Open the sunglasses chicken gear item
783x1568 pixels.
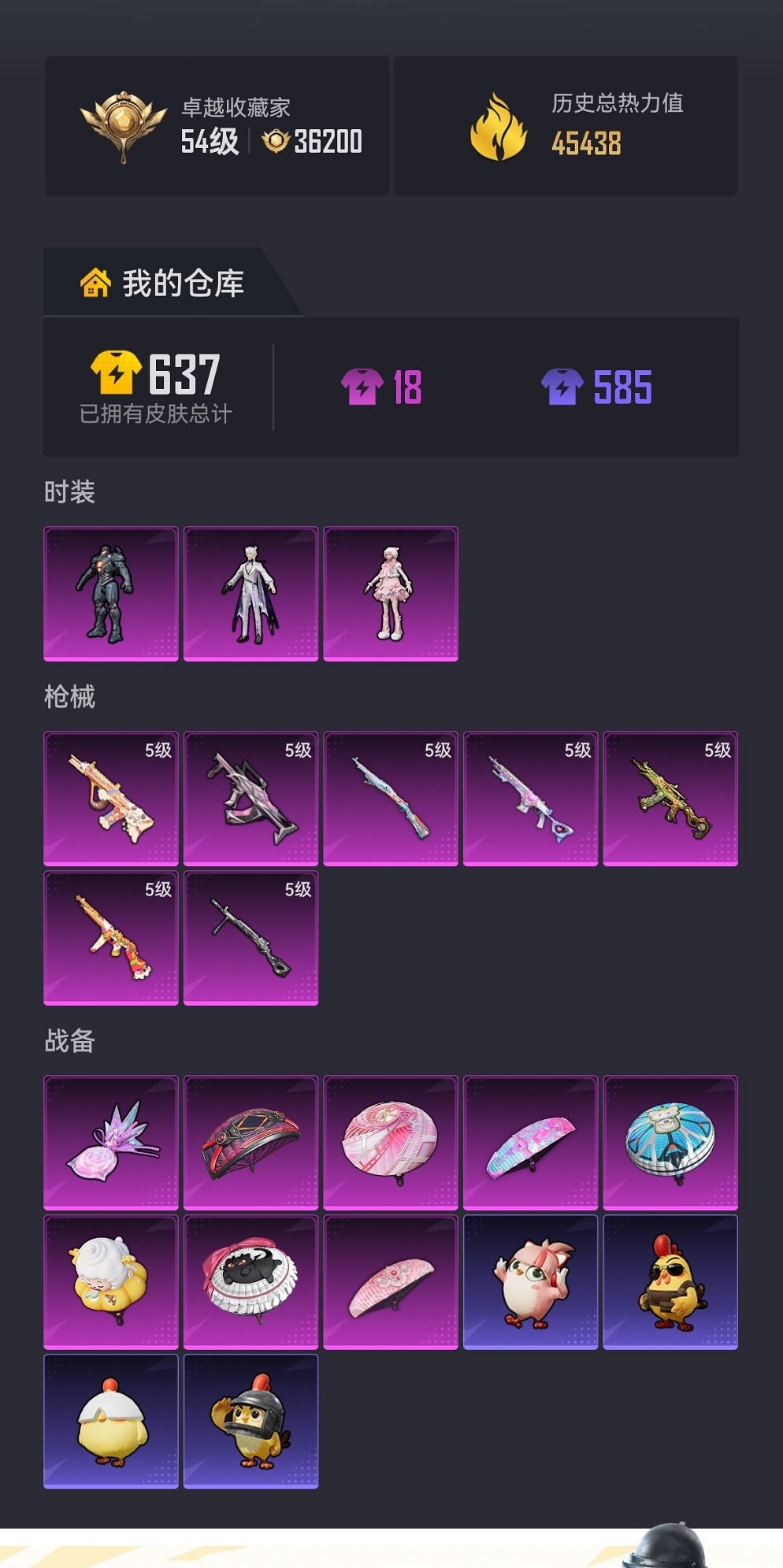click(x=670, y=1282)
